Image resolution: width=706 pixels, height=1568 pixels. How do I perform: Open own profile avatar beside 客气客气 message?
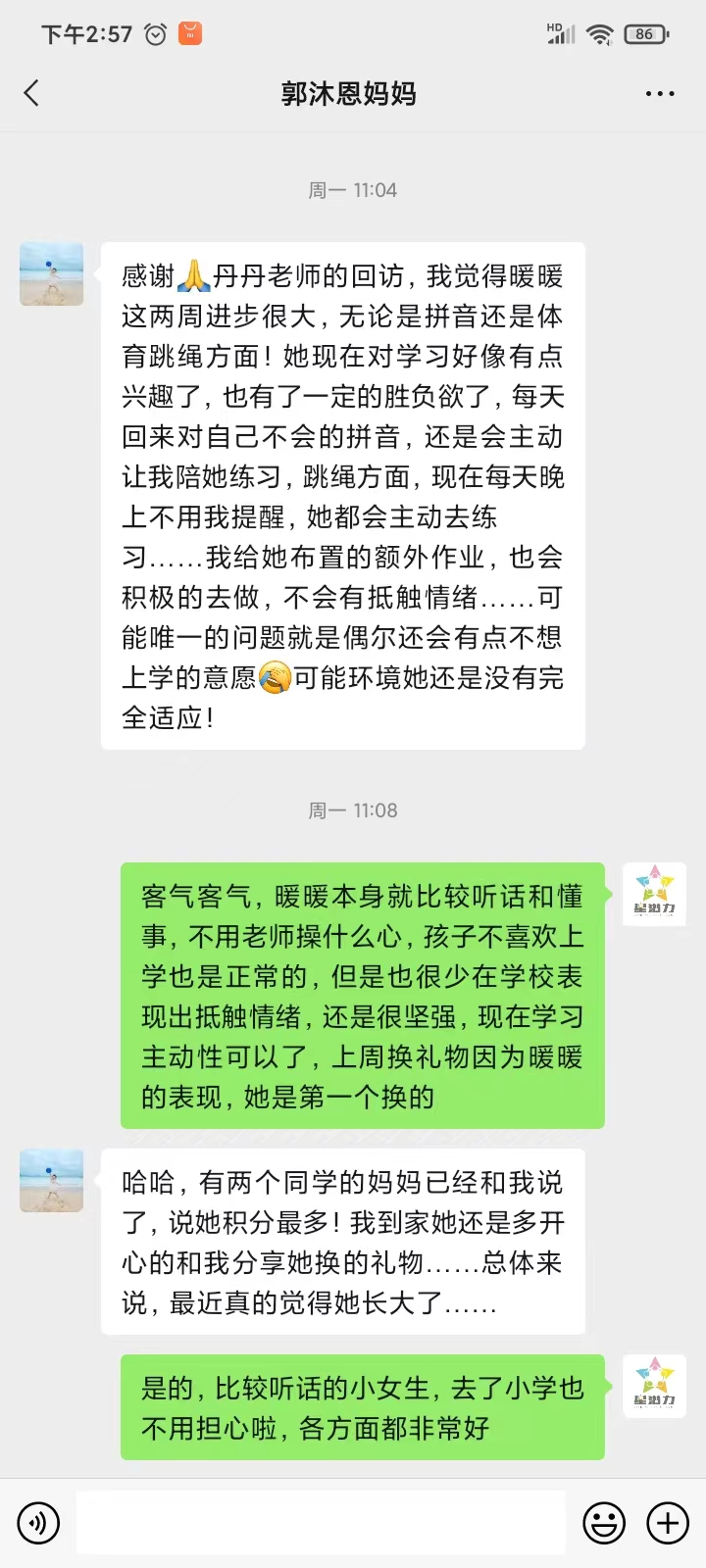click(x=654, y=894)
